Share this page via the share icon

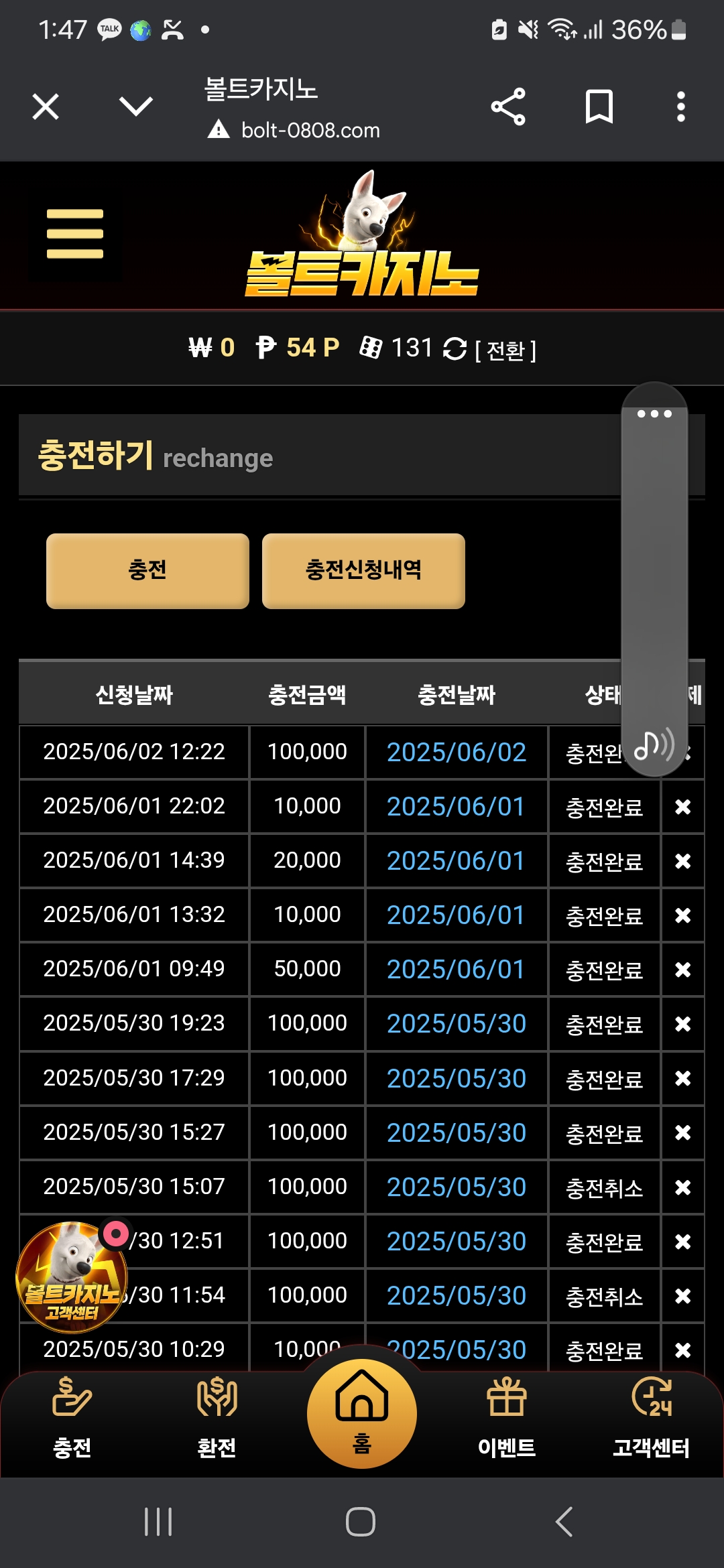[x=508, y=107]
